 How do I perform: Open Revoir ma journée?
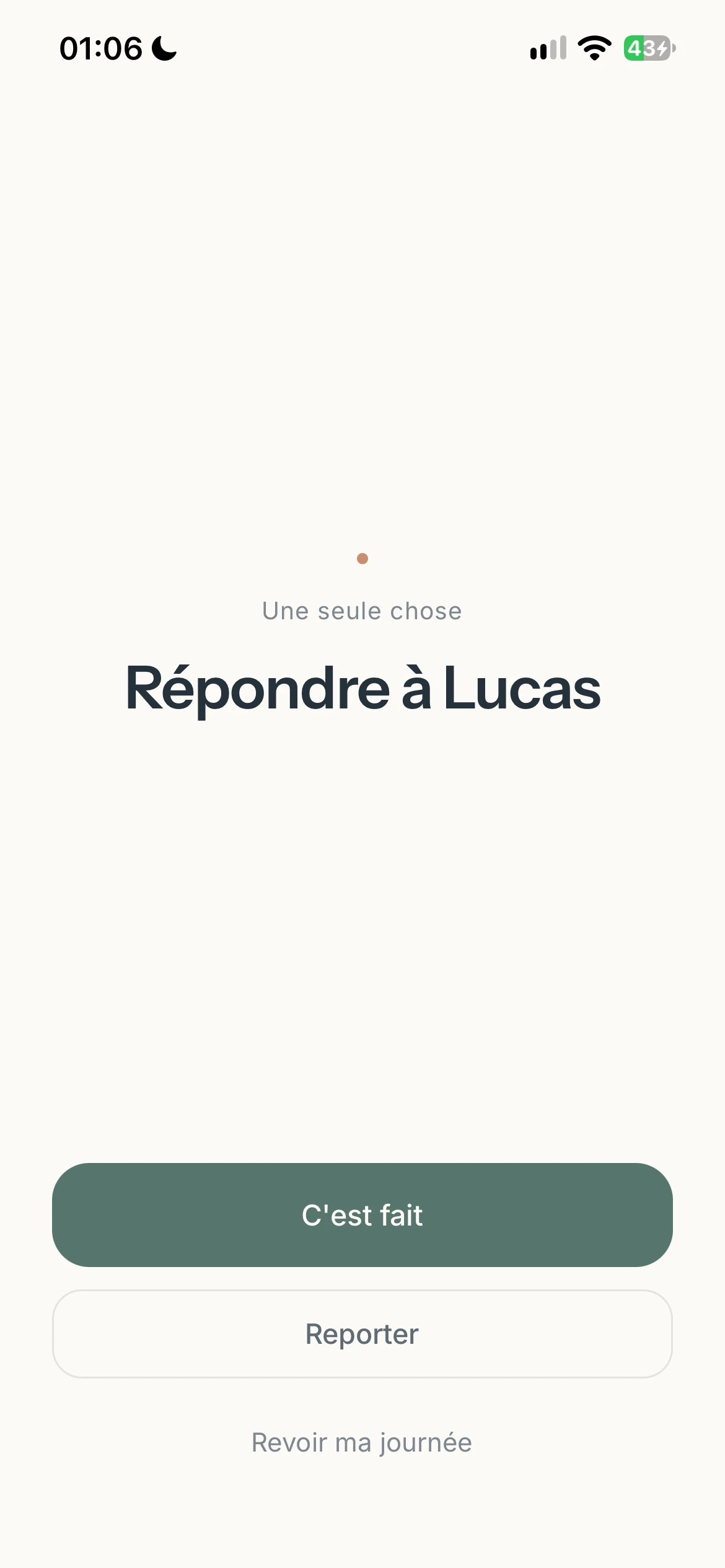coord(362,1443)
